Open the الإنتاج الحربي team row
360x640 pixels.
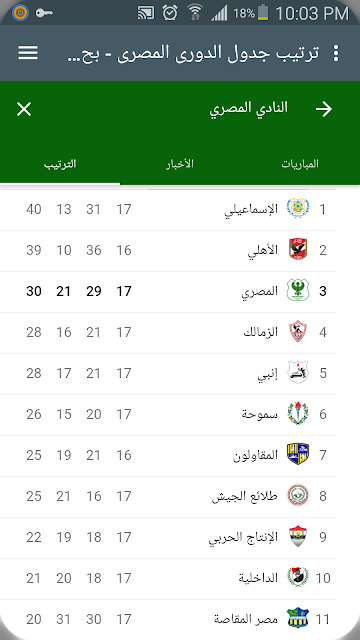(168, 538)
